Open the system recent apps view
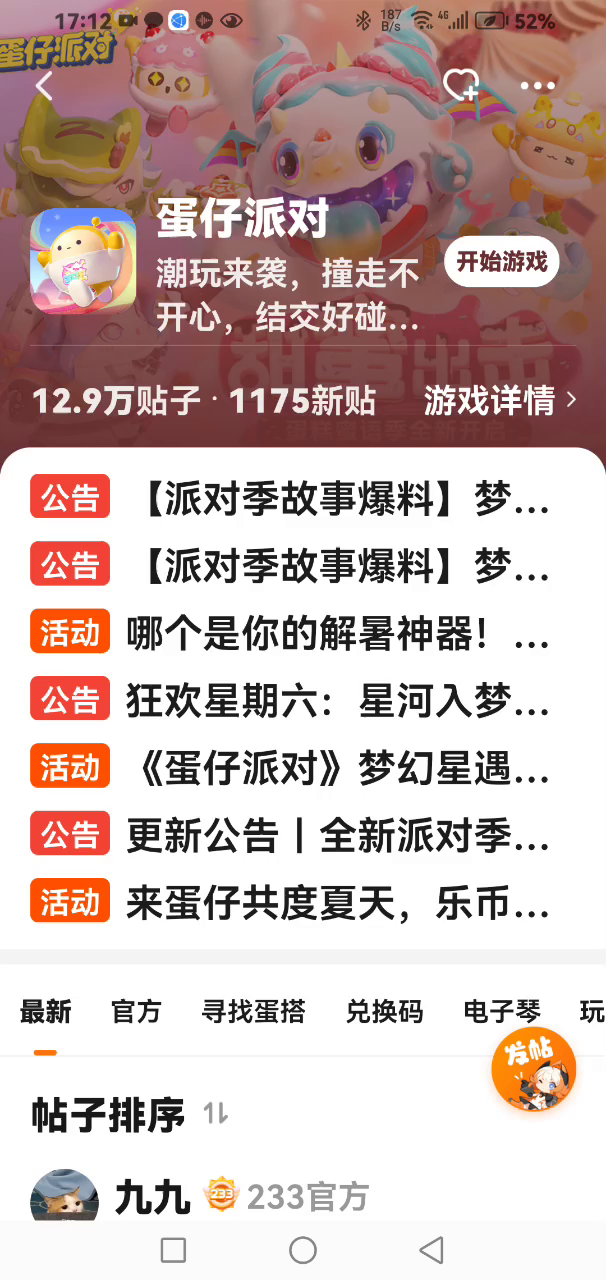This screenshot has height=1280, width=606. (x=173, y=1250)
